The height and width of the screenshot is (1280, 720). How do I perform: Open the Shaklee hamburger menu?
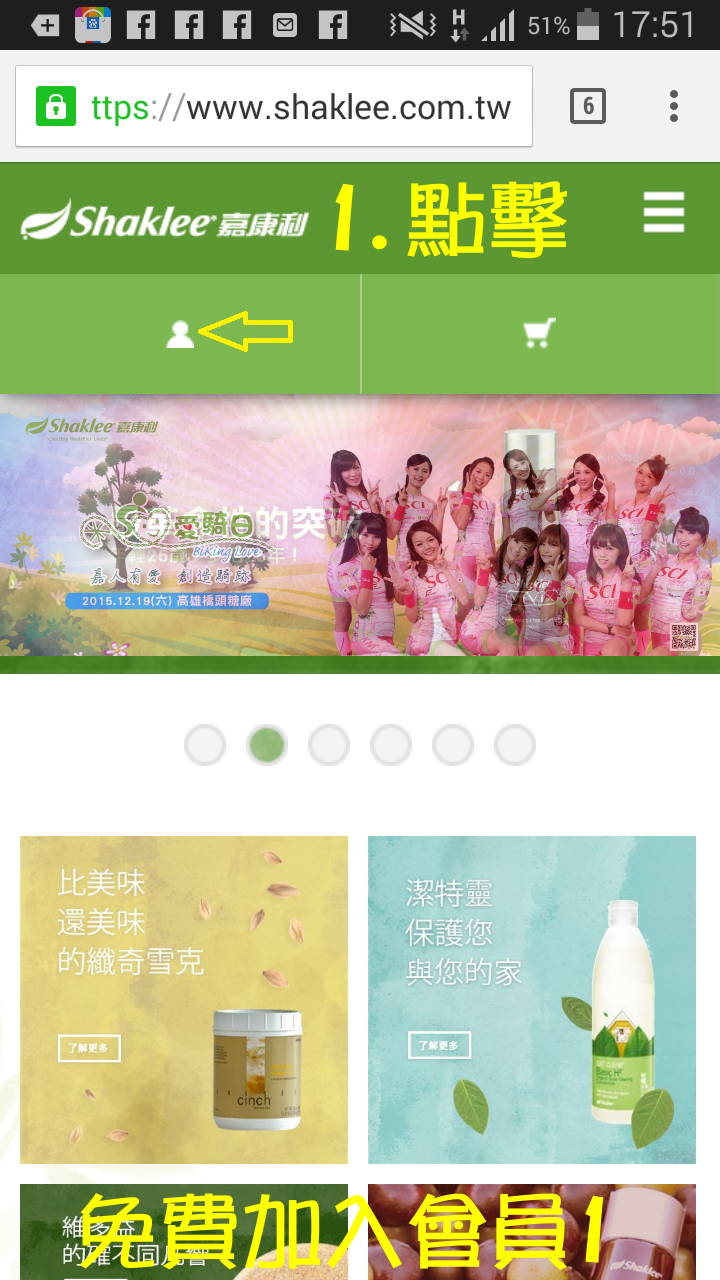[664, 213]
